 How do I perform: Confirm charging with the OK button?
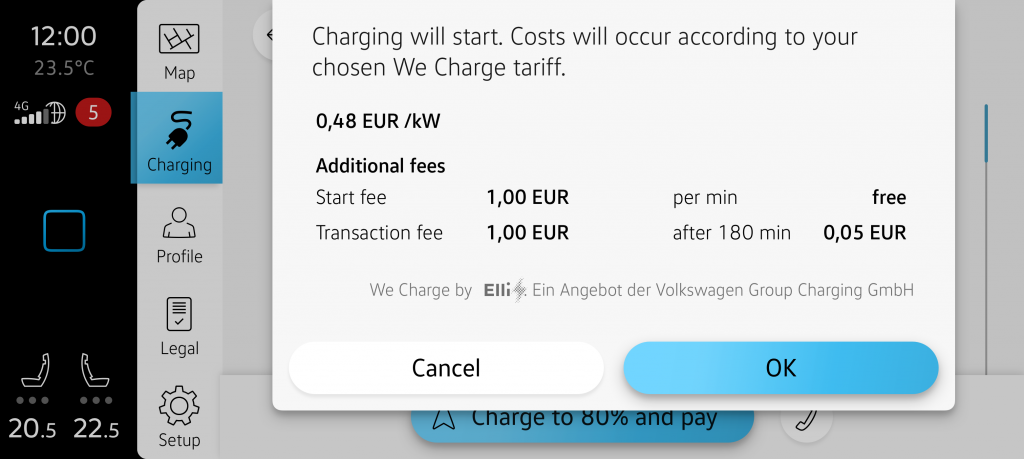[x=780, y=368]
